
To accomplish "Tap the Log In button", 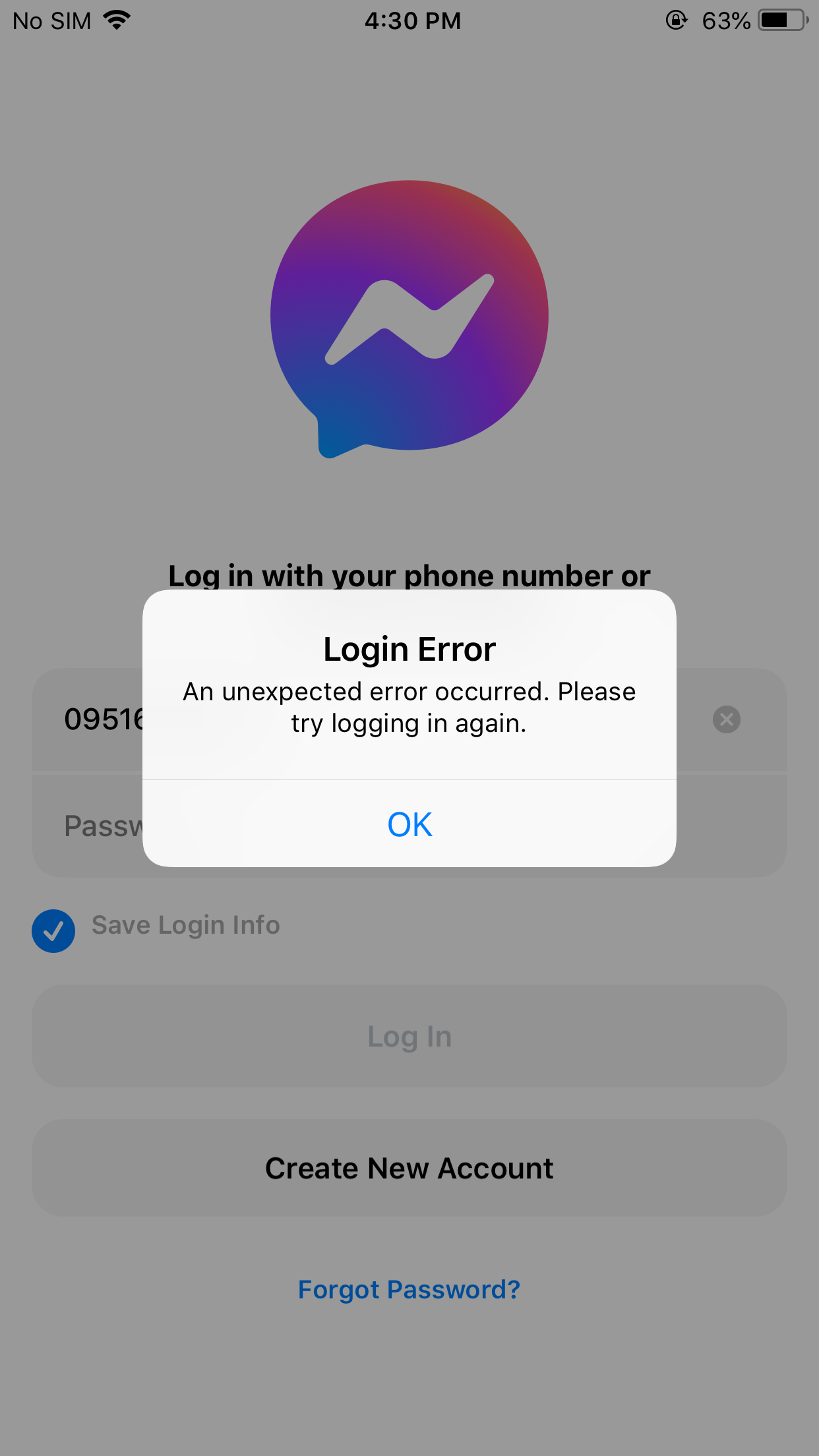I will [409, 1037].
